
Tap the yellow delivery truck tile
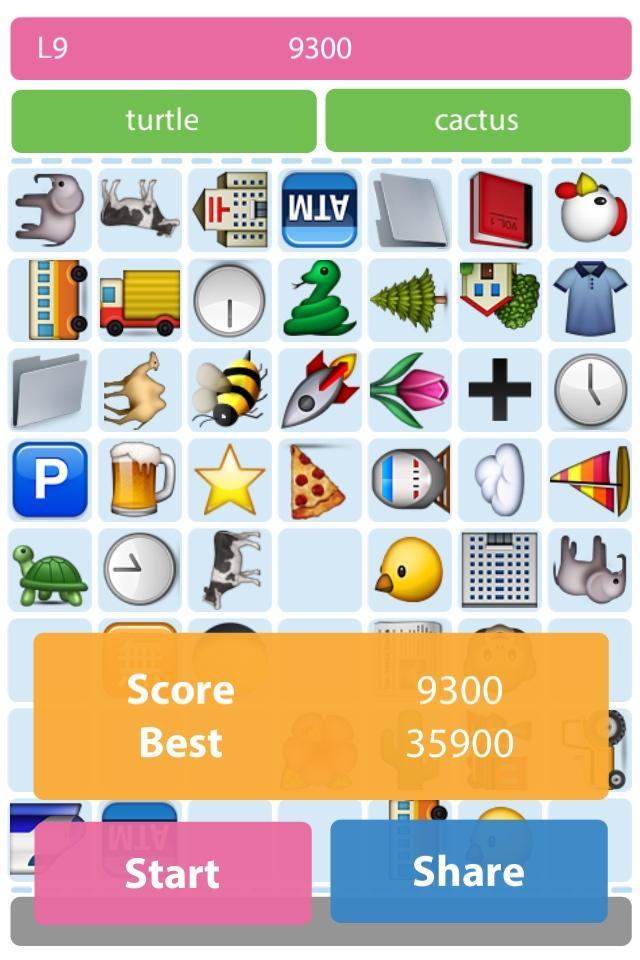tap(140, 299)
